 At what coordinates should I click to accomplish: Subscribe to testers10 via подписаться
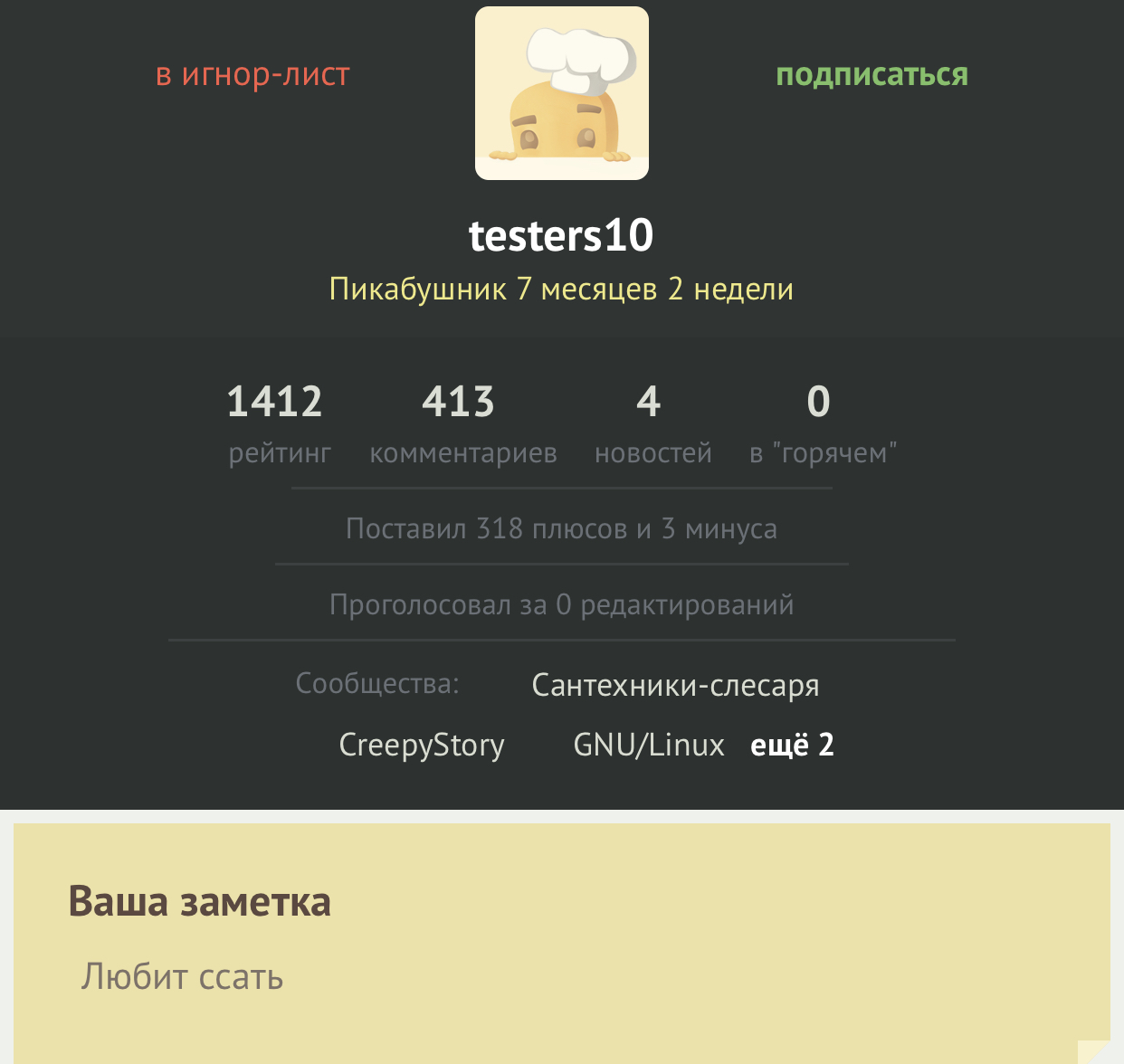[x=872, y=74]
